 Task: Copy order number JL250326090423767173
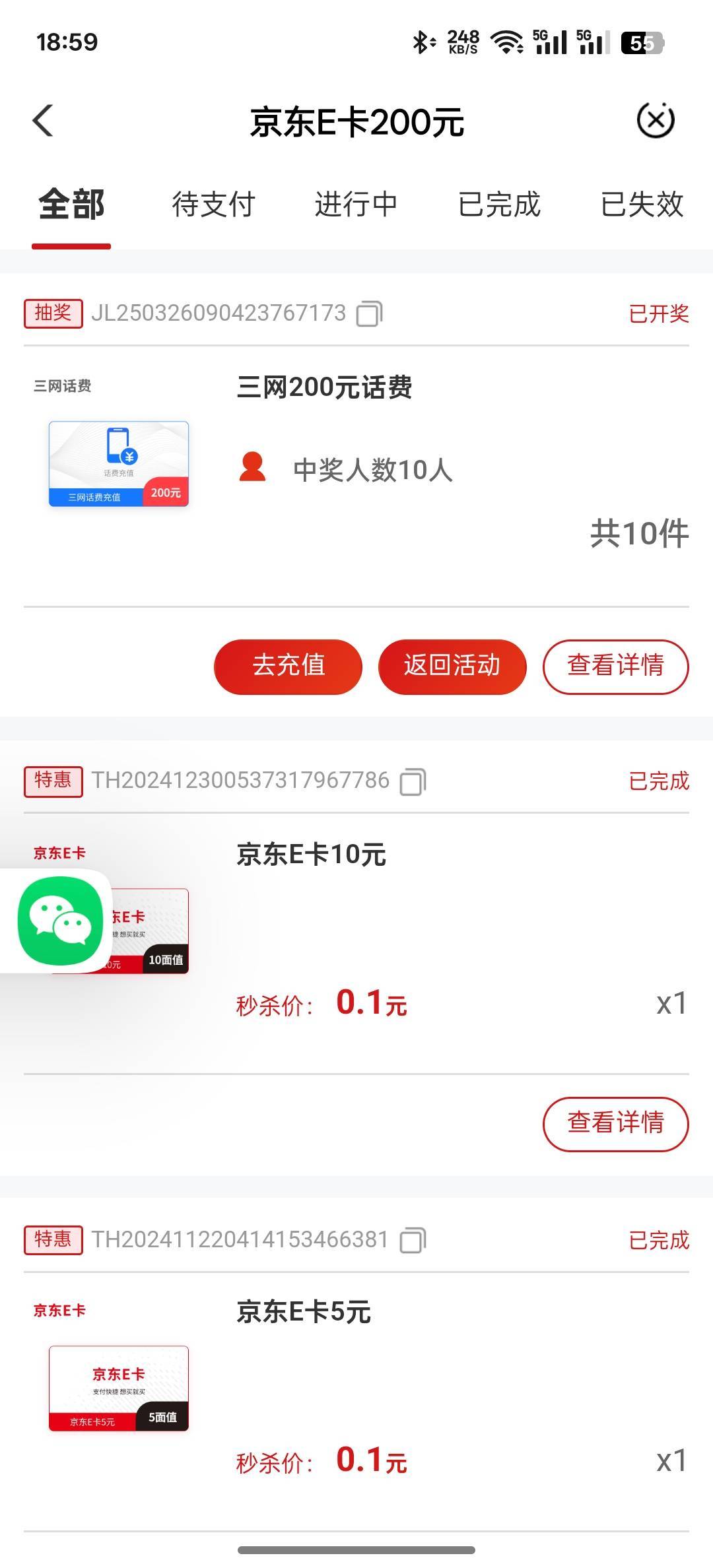(x=369, y=313)
